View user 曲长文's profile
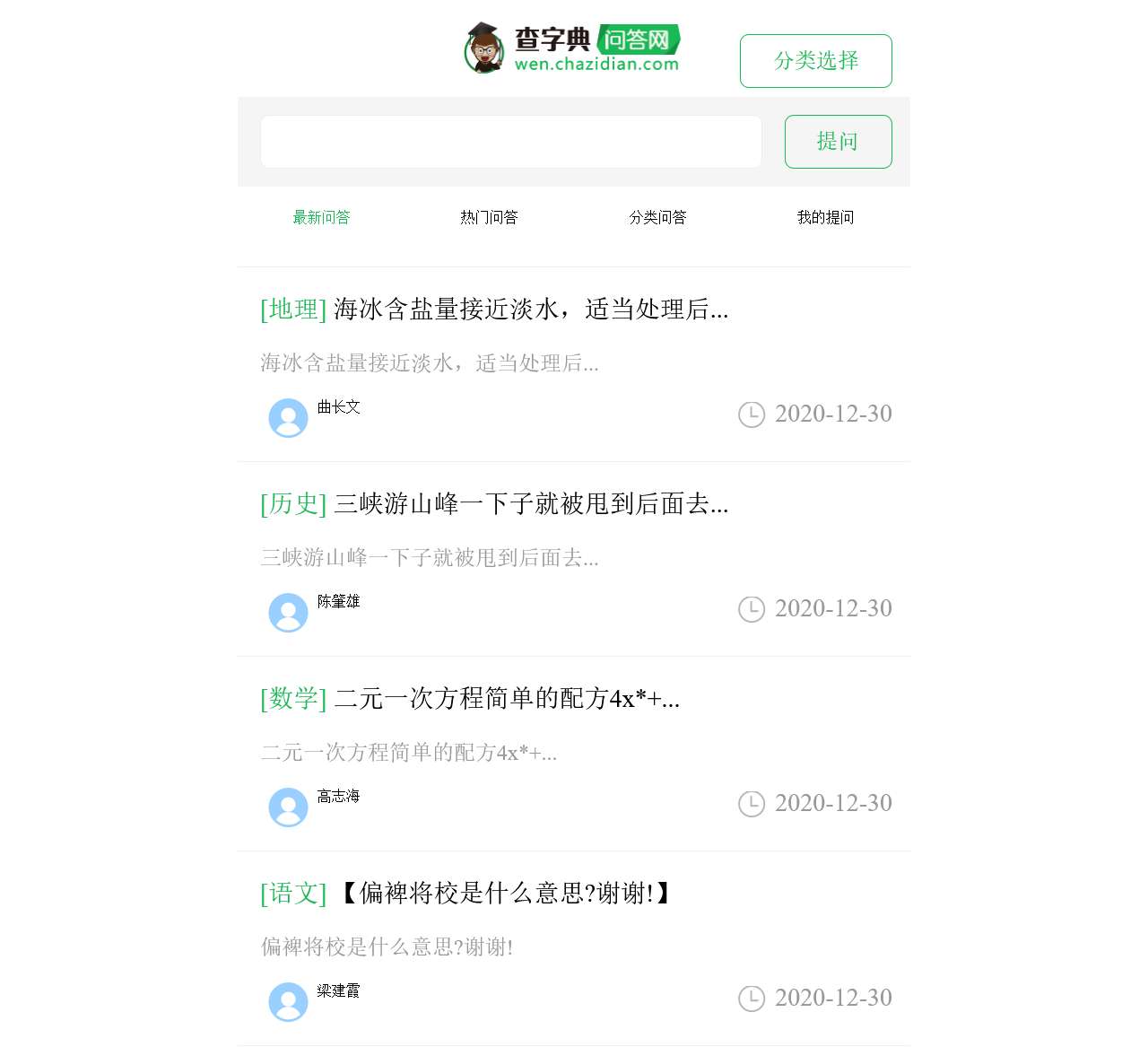This screenshot has width=1148, height=1047. [x=338, y=407]
